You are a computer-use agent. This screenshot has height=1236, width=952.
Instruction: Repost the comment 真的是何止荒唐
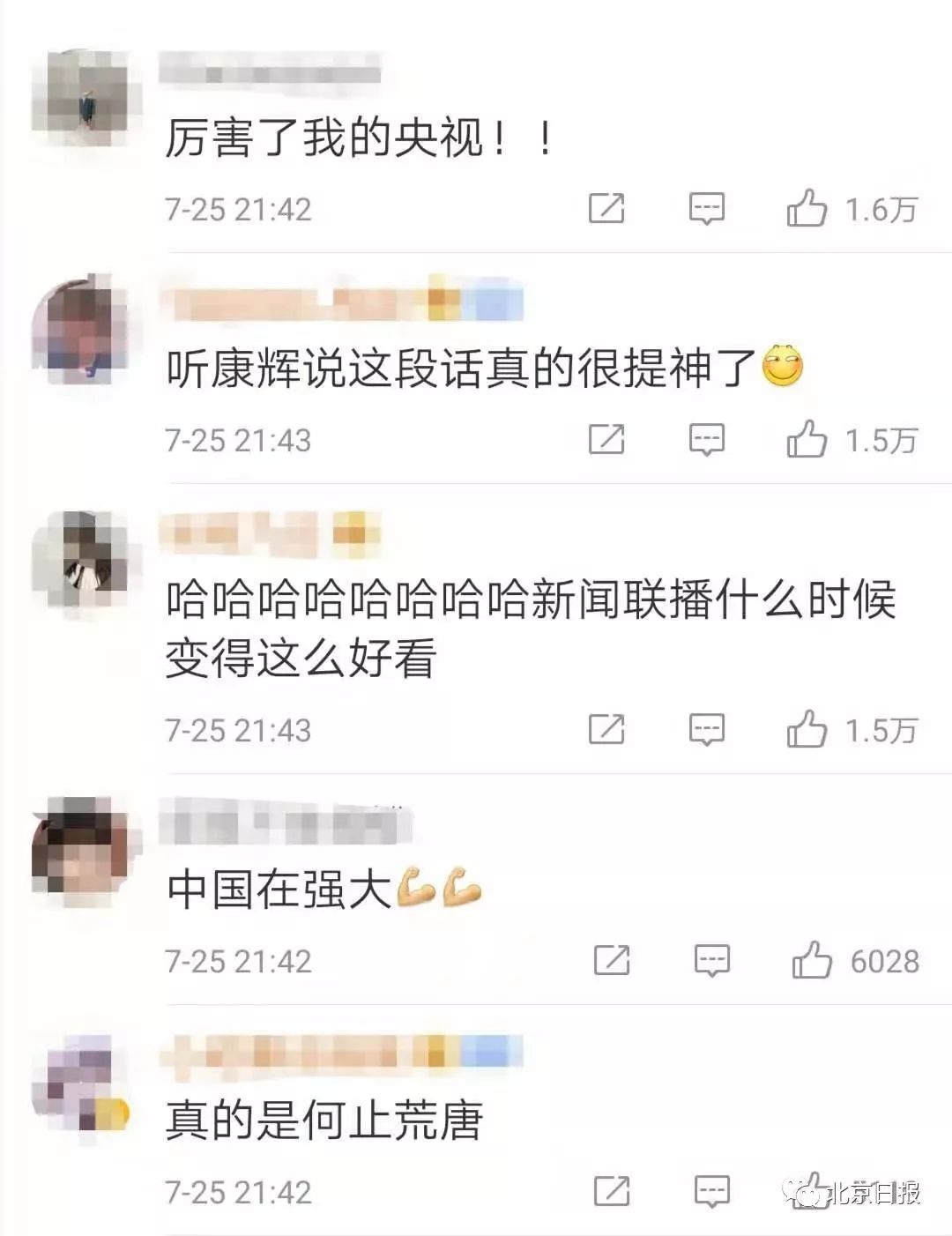tap(612, 1191)
